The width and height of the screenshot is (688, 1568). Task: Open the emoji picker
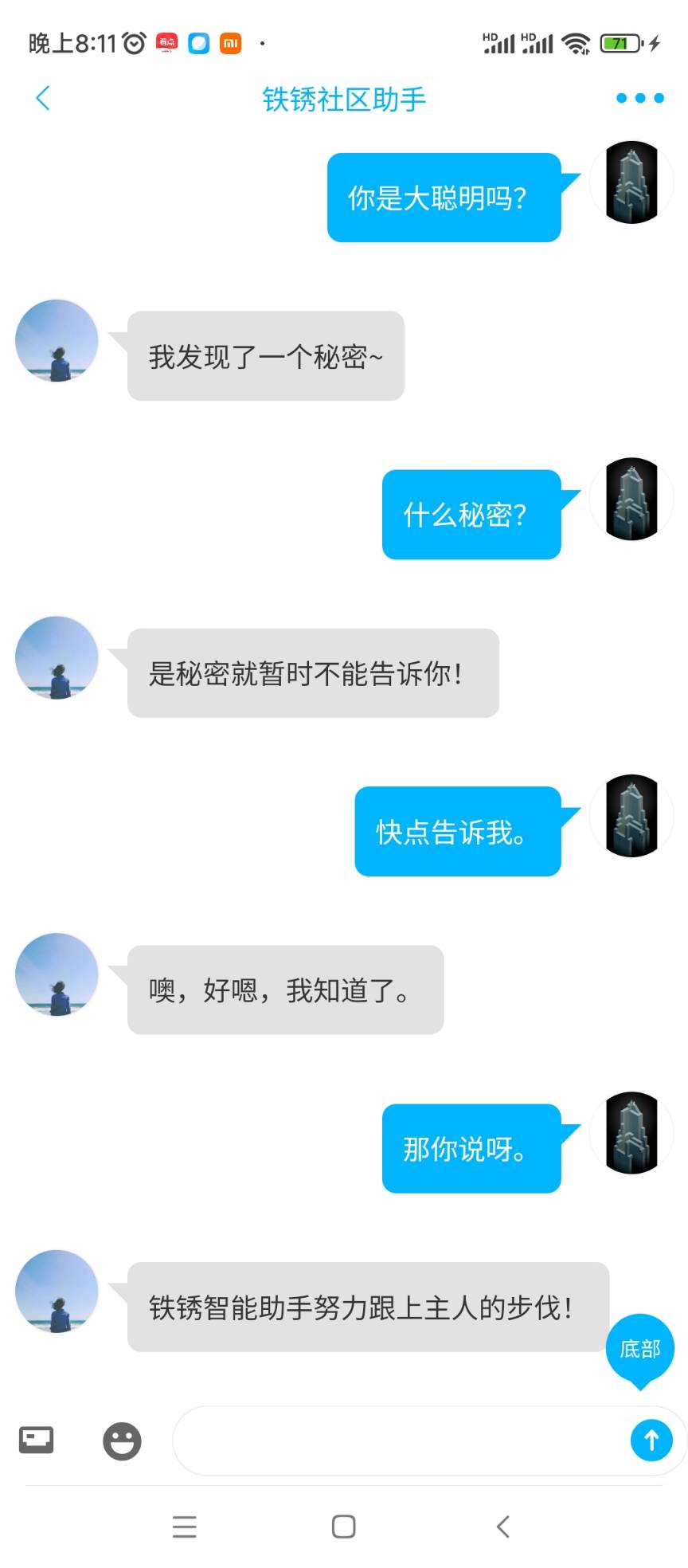122,1441
